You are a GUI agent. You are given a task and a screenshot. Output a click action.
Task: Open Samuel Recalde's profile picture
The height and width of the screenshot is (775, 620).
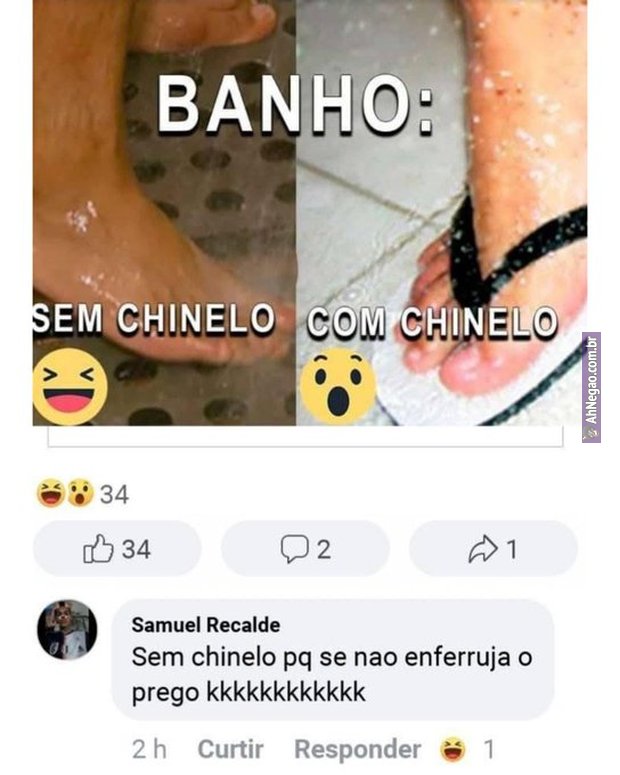(x=68, y=630)
